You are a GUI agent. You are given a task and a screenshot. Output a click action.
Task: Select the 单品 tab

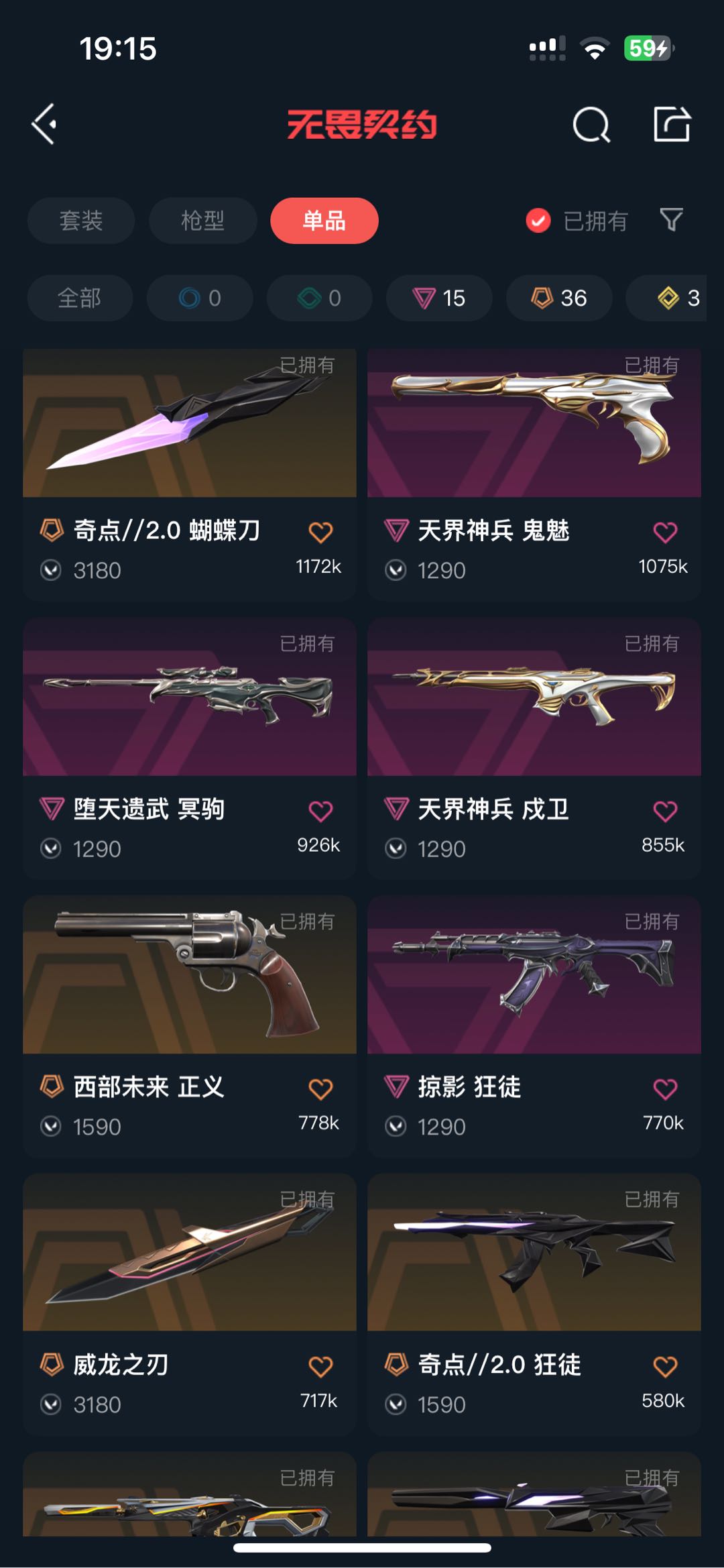click(324, 221)
